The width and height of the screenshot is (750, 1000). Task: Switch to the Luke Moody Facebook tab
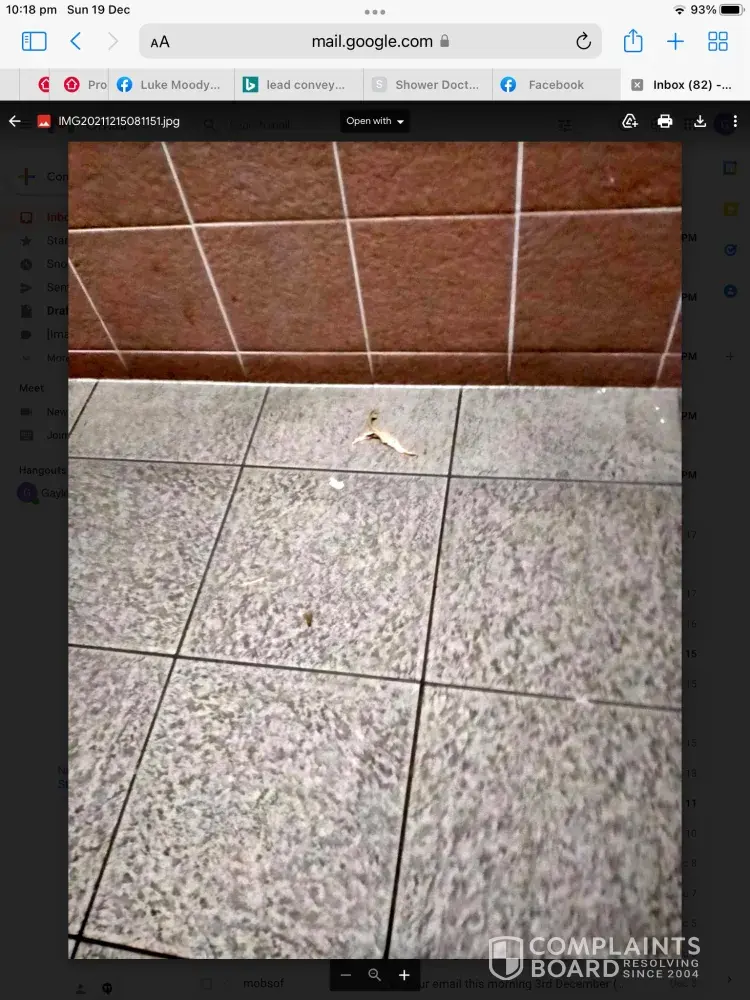(171, 85)
